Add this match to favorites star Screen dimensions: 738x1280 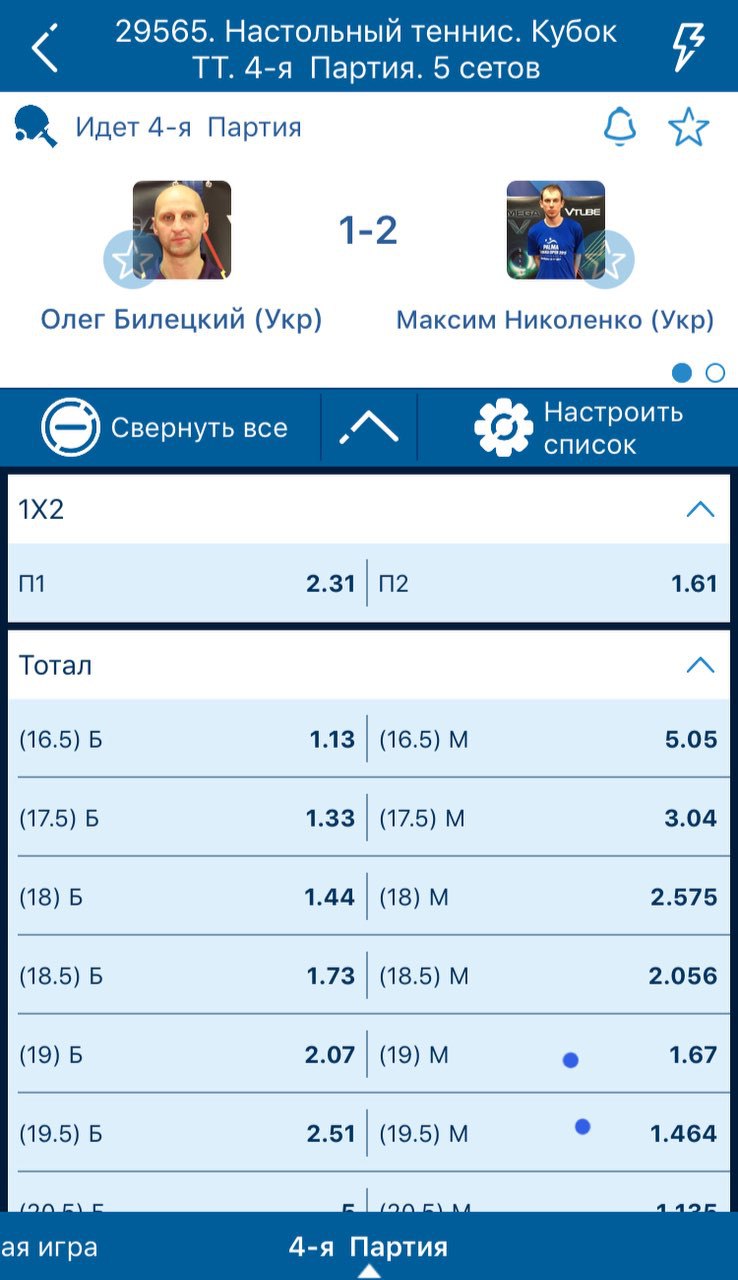[688, 128]
